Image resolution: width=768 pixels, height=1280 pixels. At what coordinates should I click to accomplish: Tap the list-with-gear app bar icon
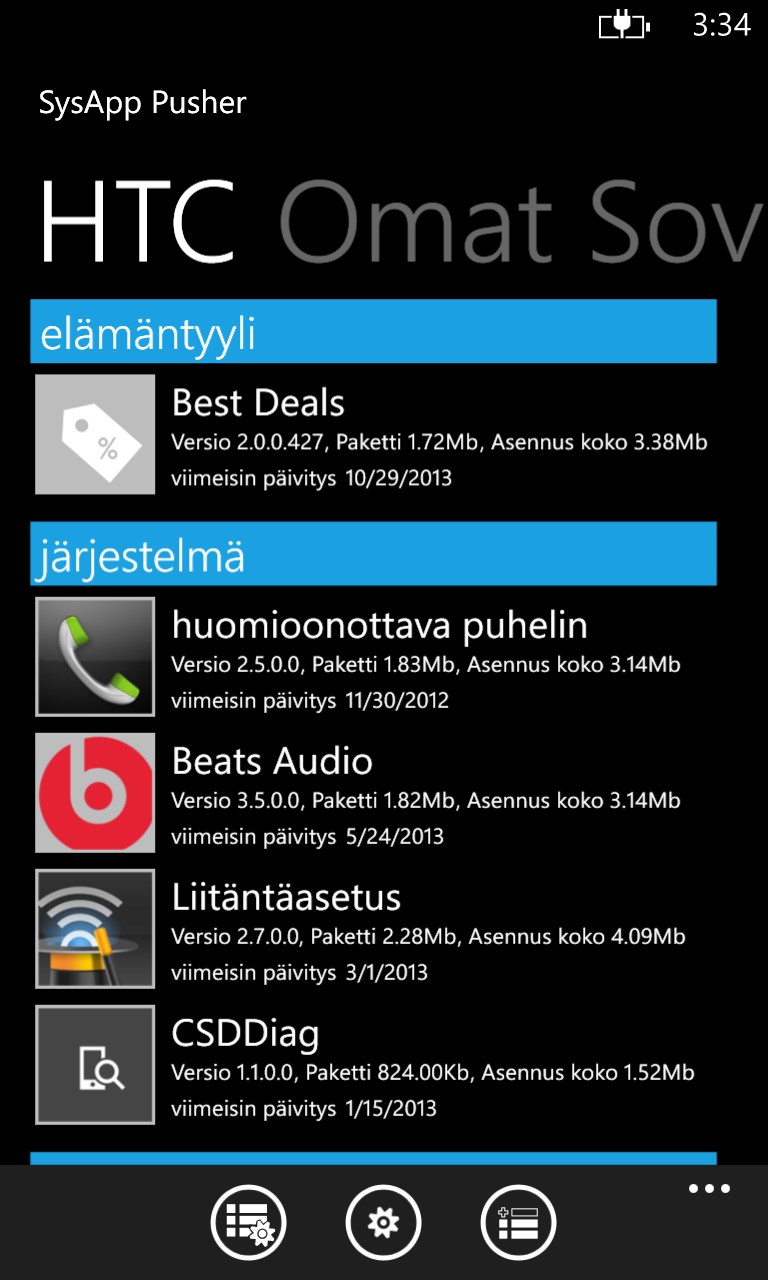click(x=248, y=1222)
